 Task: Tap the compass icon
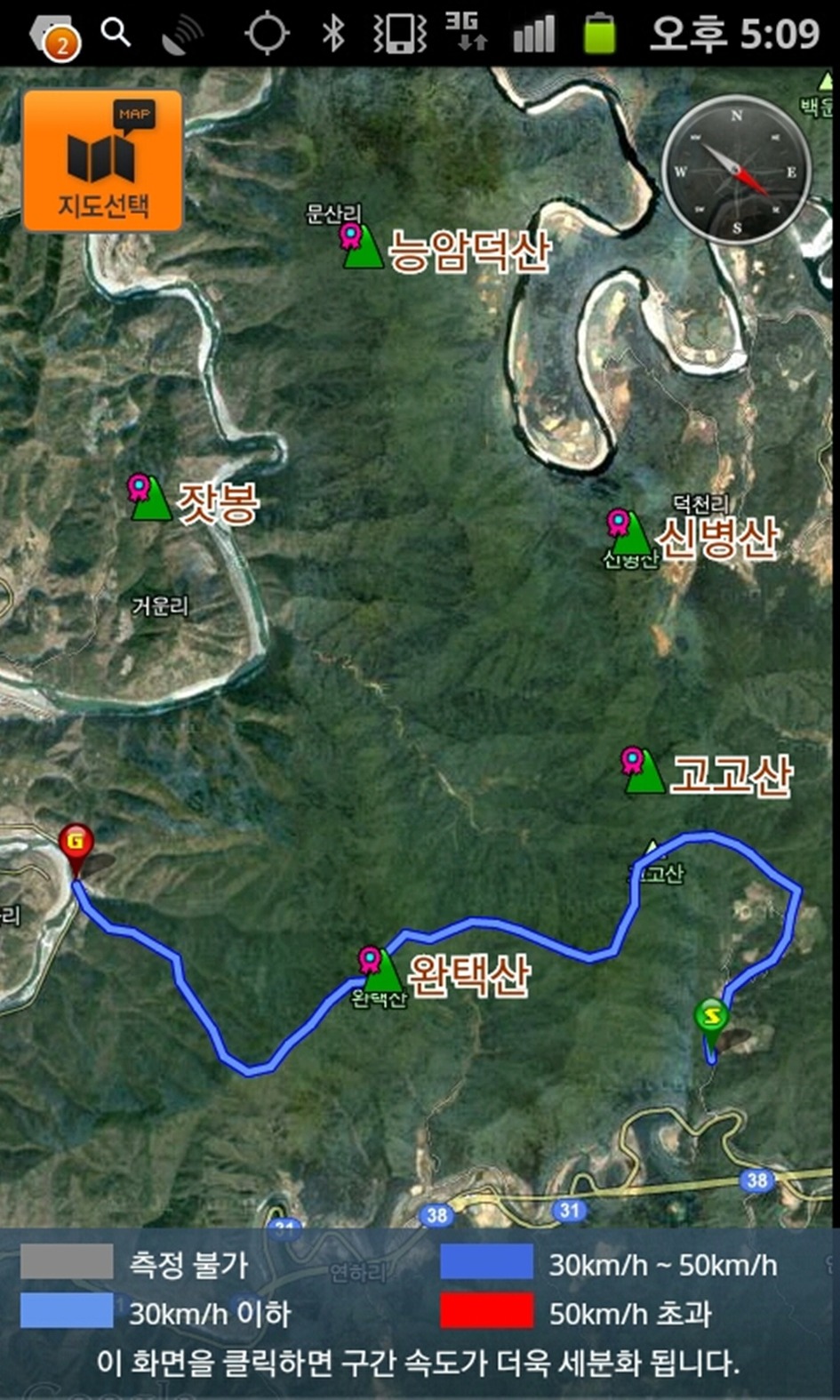(736, 170)
